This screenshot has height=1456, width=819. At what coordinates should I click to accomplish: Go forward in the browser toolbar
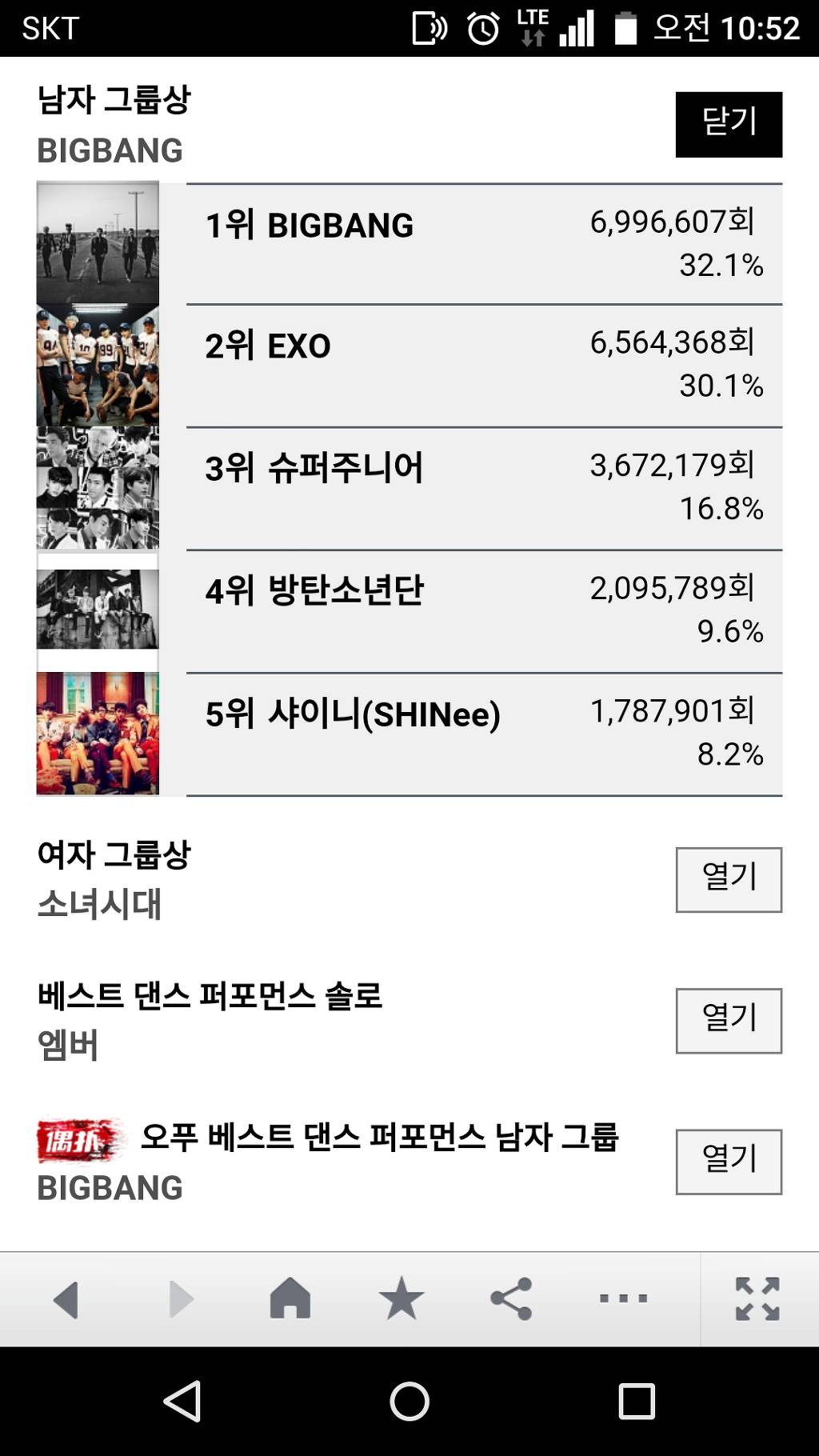tap(181, 1299)
